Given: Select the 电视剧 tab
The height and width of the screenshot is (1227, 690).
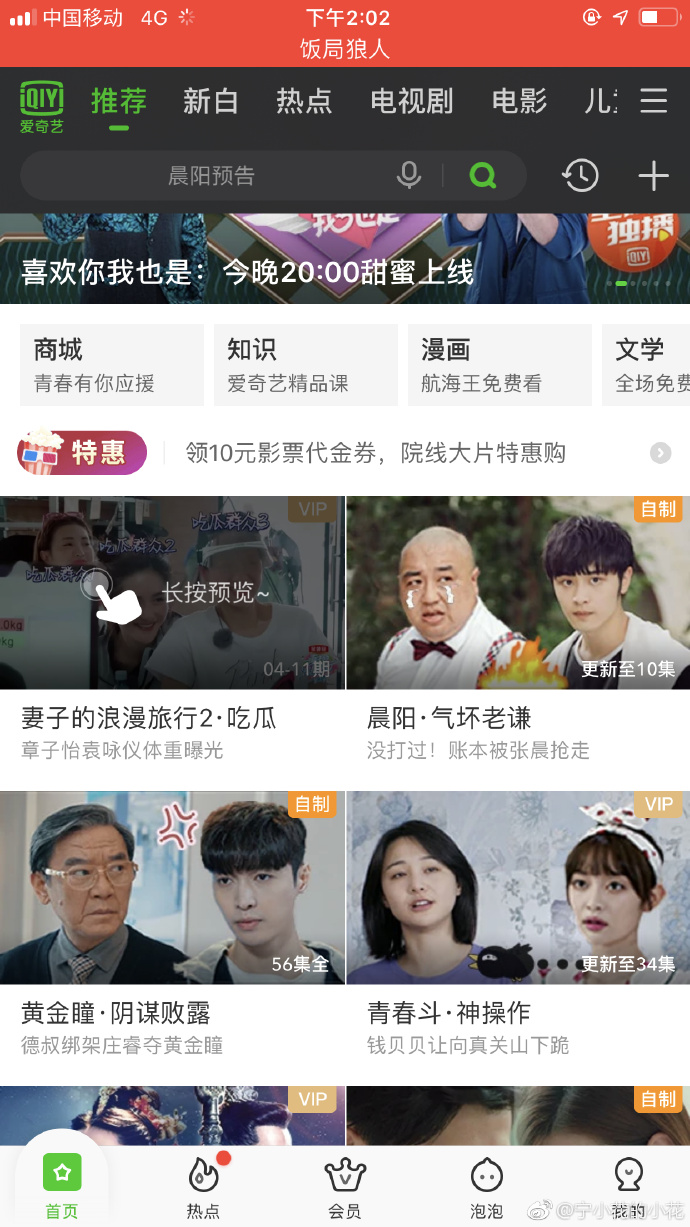Looking at the screenshot, I should 411,101.
